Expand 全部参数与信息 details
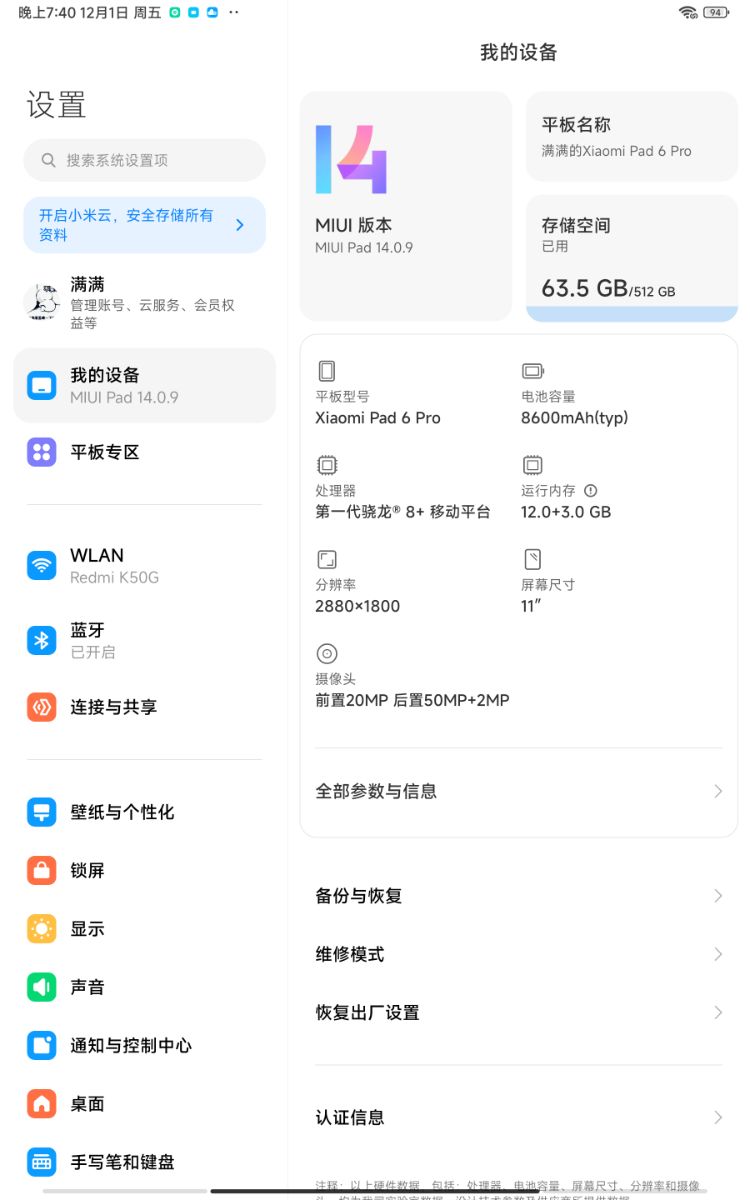The width and height of the screenshot is (750, 1200). pyautogui.click(x=518, y=791)
